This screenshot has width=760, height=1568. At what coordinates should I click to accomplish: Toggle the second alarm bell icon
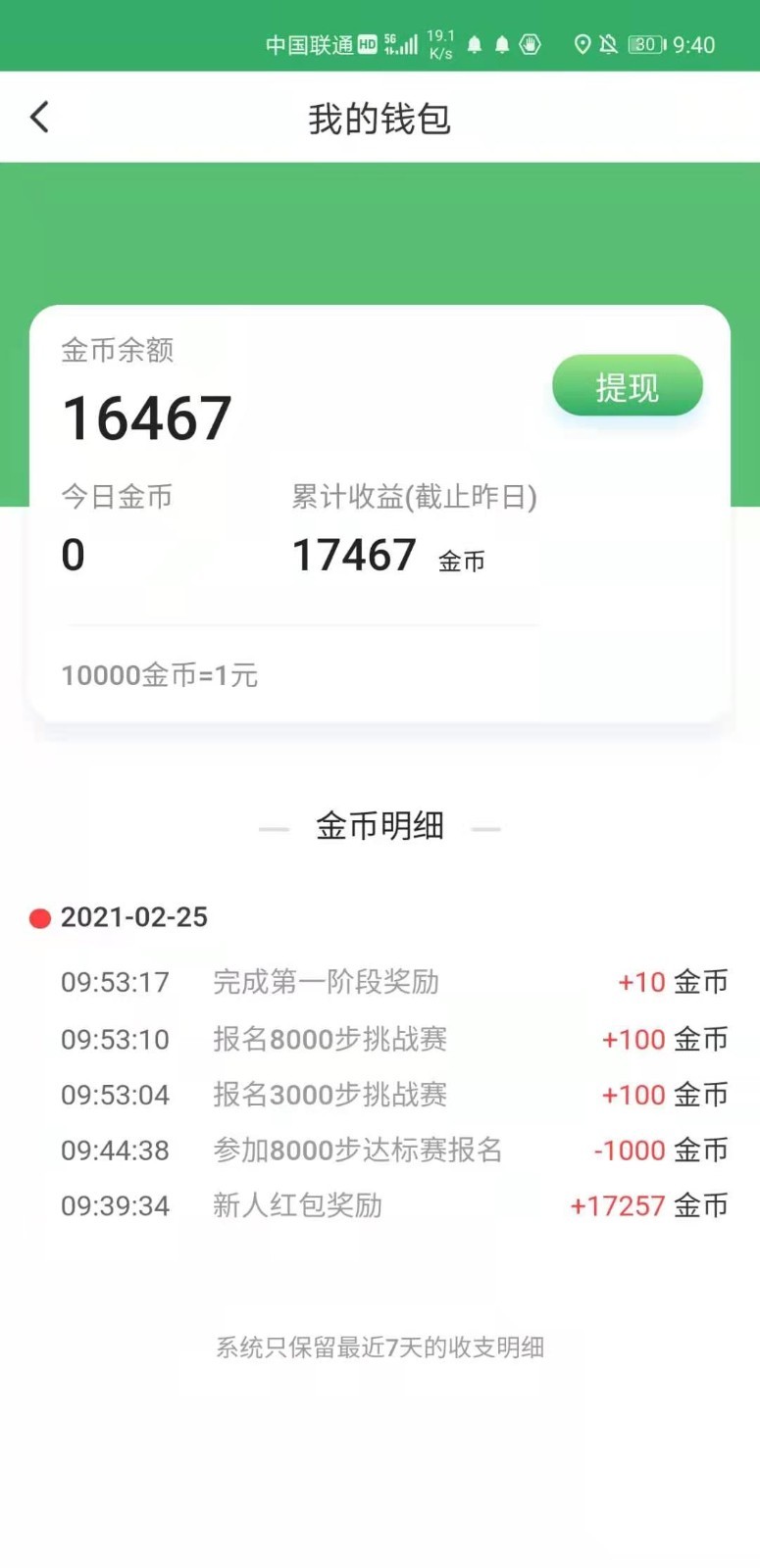point(502,44)
